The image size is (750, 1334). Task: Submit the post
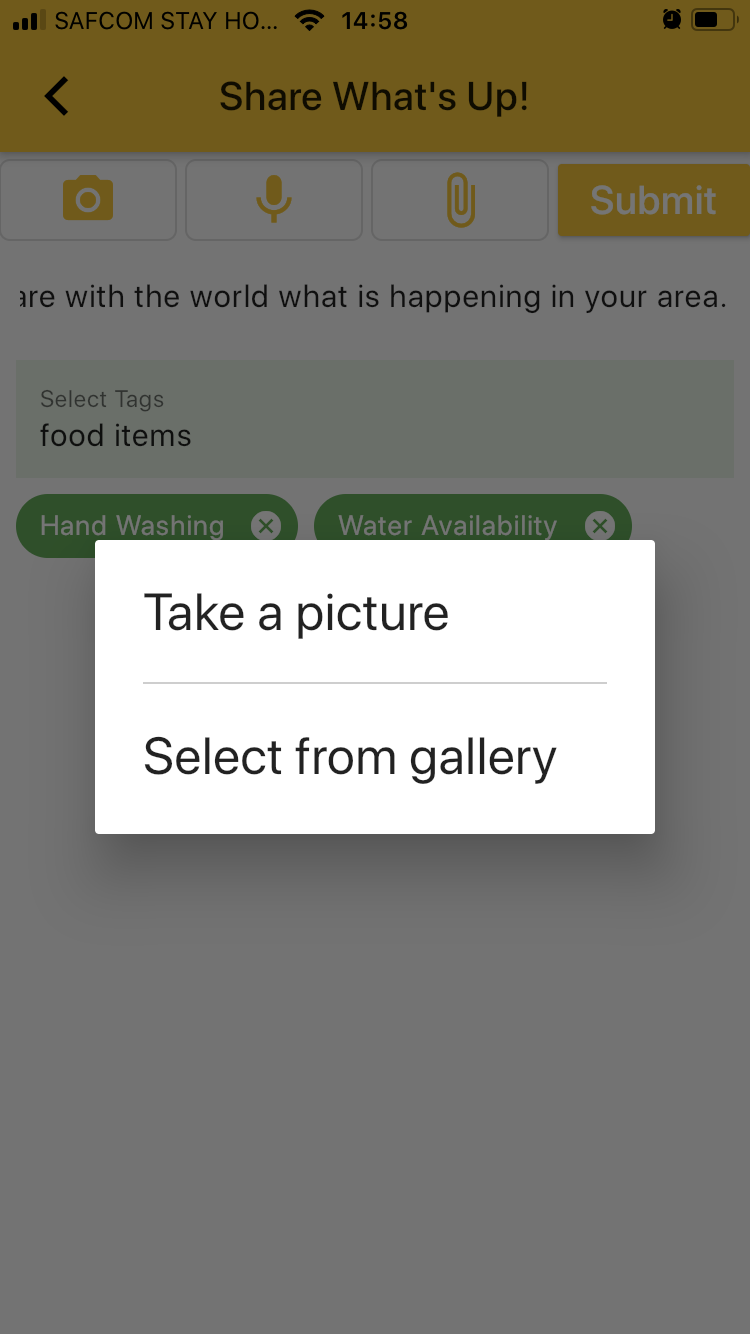coord(653,200)
